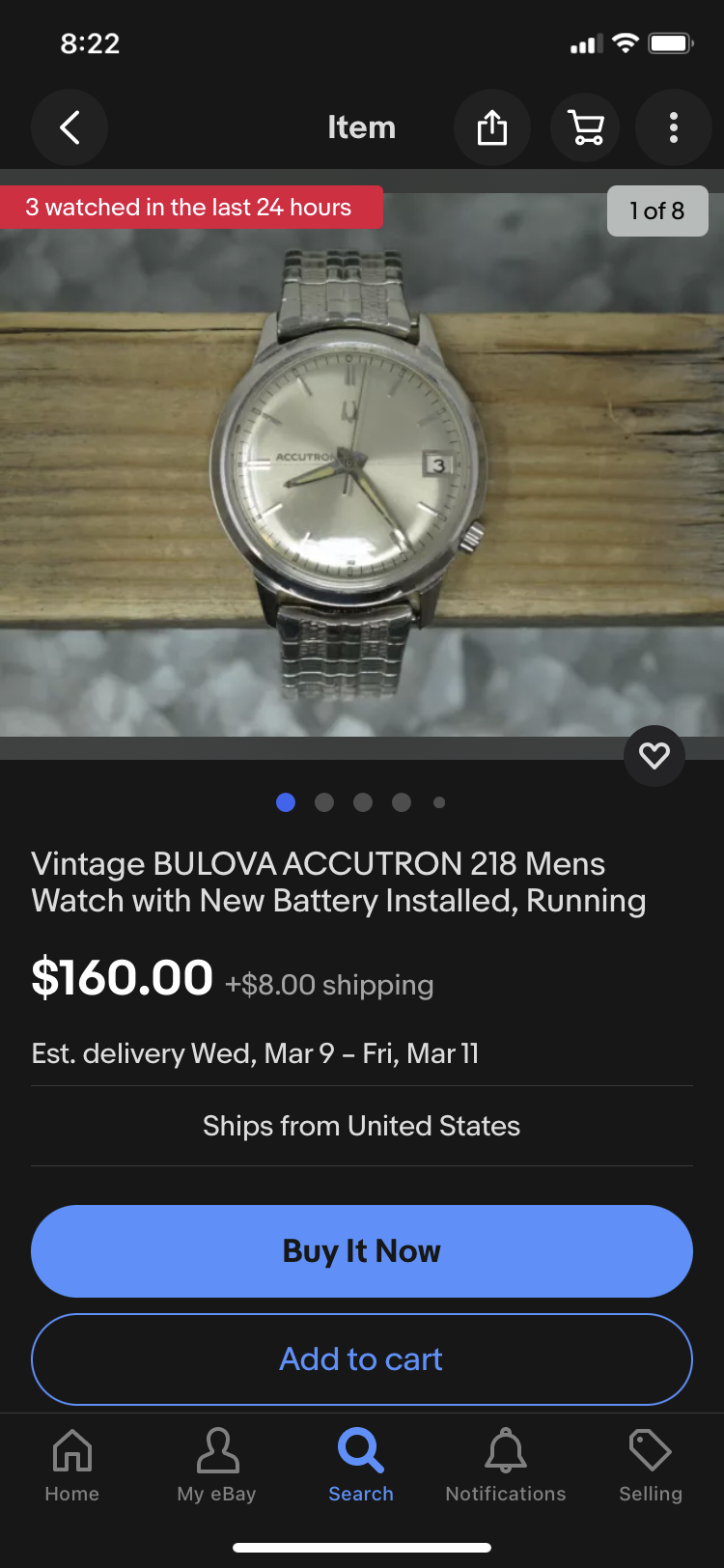
Task: Go to the Home tab
Action: click(72, 1466)
